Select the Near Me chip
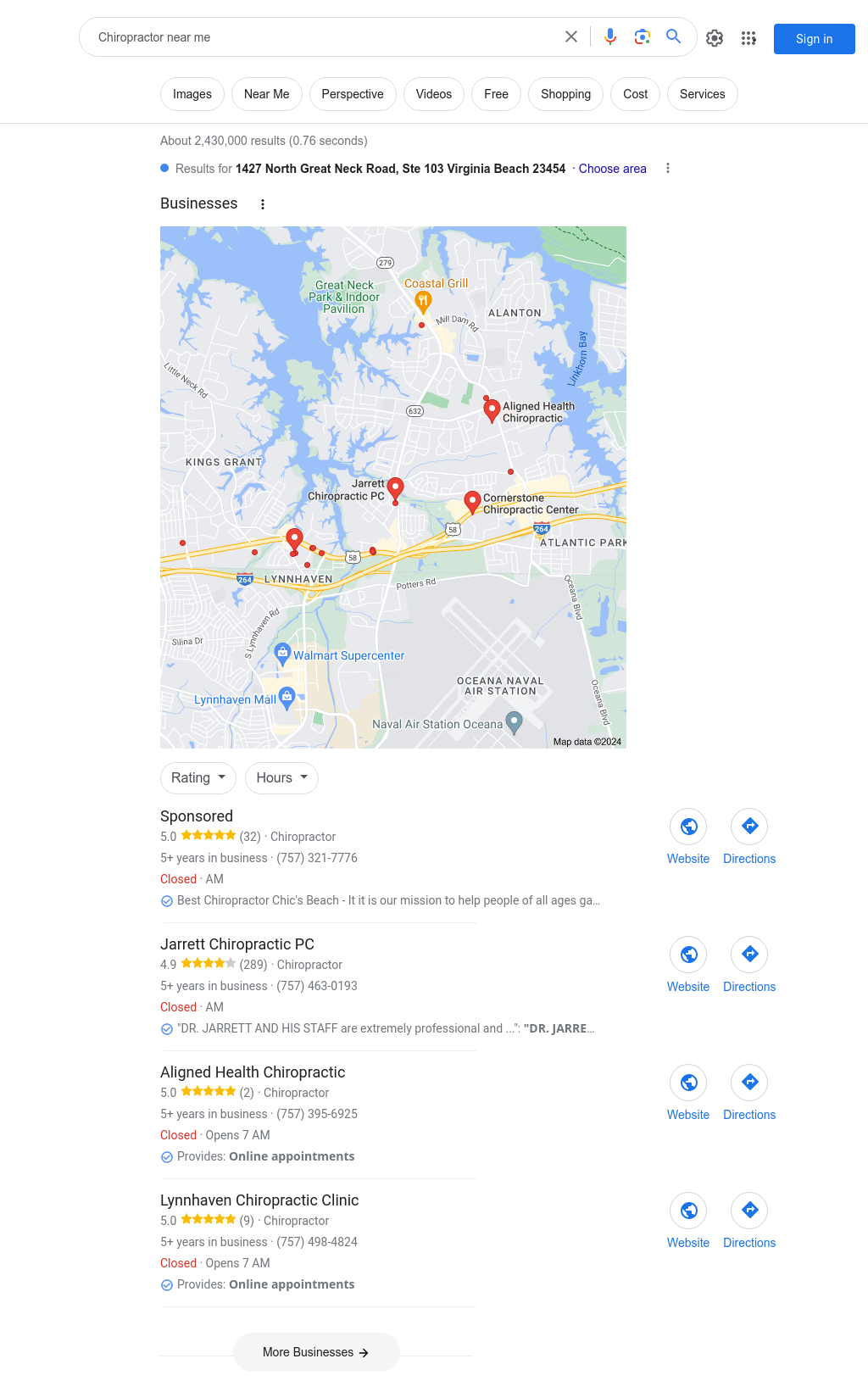Image resolution: width=868 pixels, height=1392 pixels. coord(266,94)
